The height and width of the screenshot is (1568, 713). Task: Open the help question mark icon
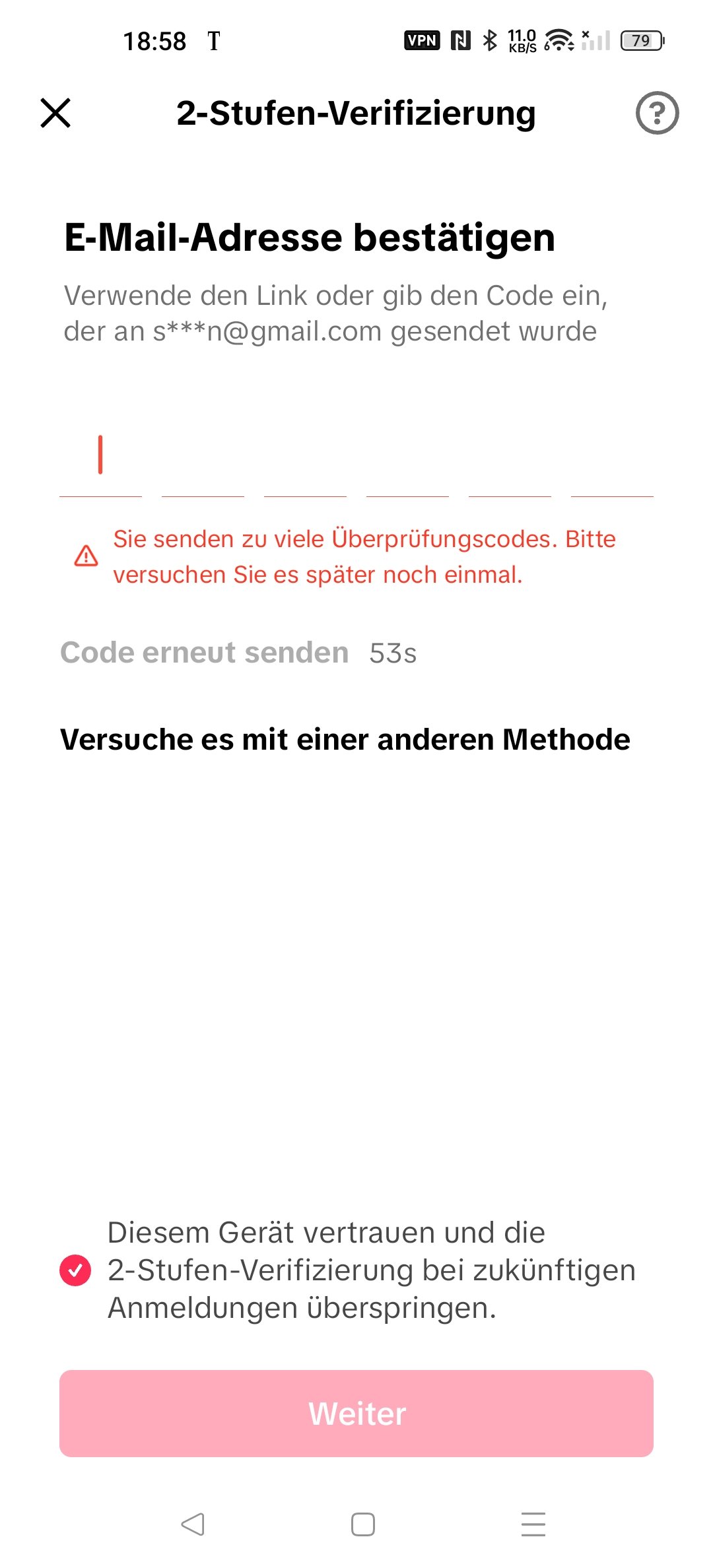coord(657,113)
